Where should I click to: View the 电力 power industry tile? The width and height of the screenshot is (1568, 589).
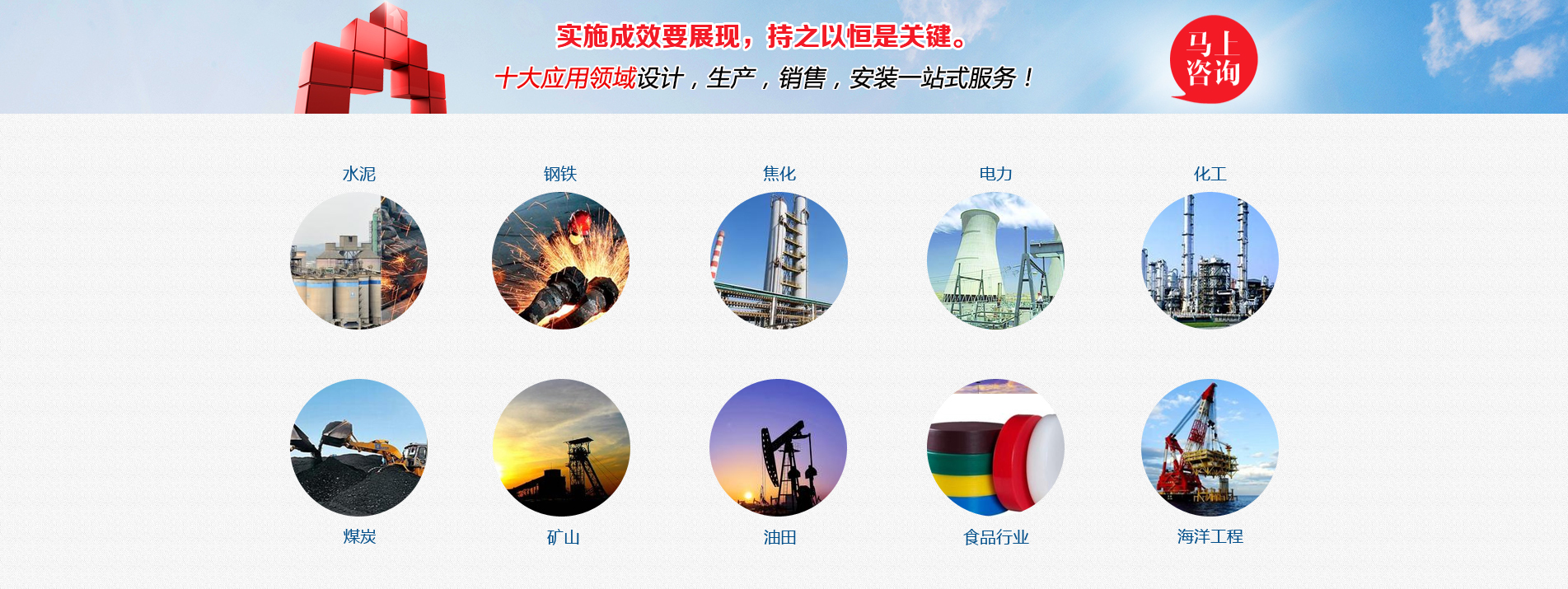(995, 260)
